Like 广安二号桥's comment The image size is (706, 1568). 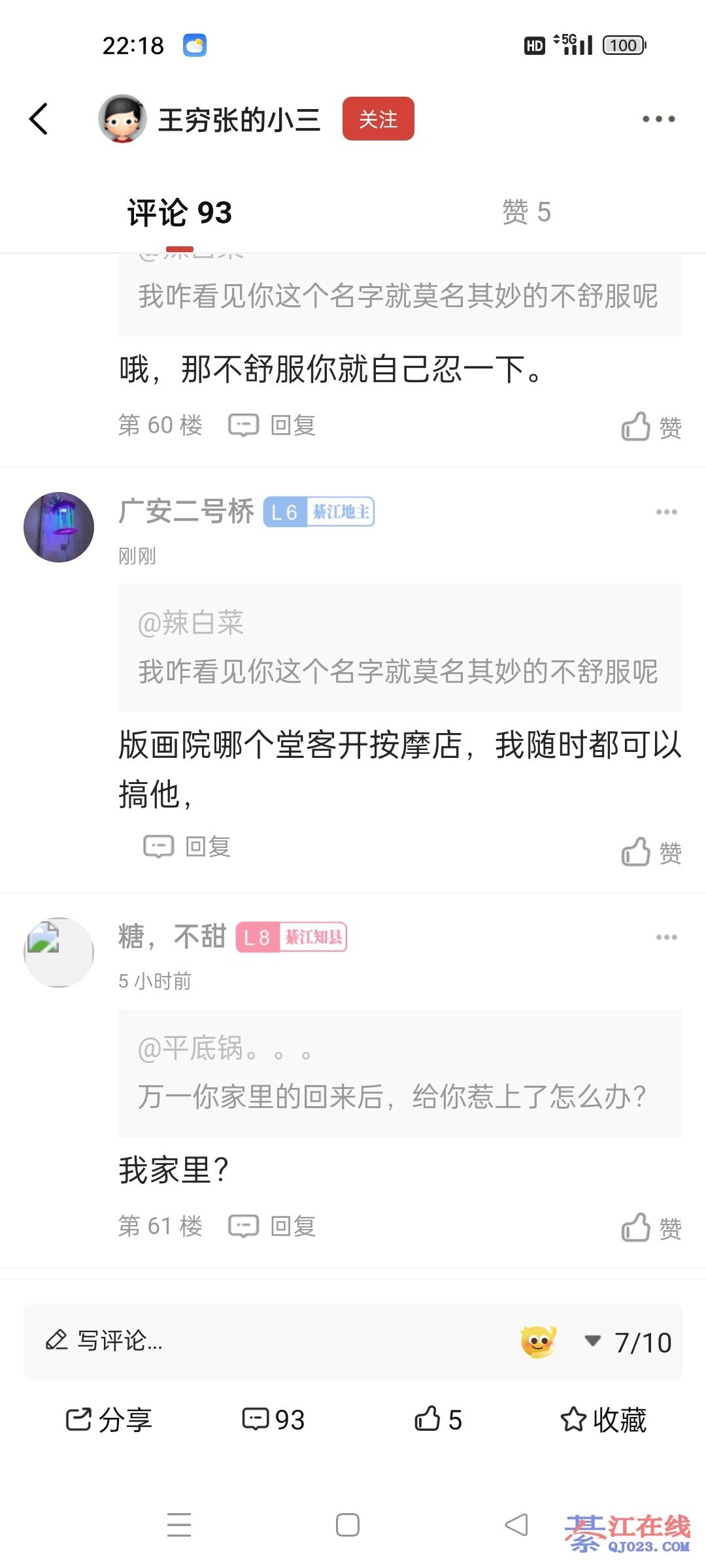pyautogui.click(x=651, y=852)
